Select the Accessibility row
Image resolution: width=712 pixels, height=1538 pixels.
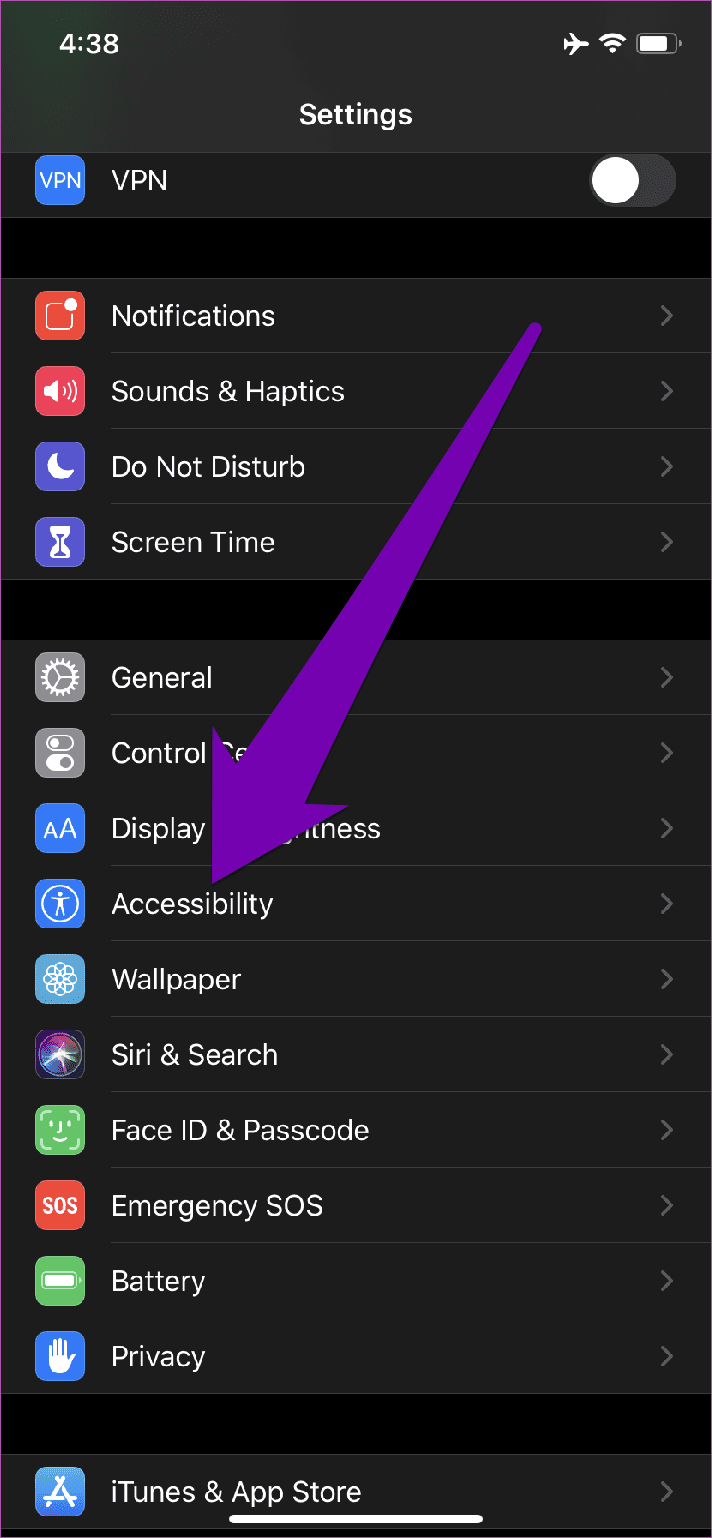[356, 904]
